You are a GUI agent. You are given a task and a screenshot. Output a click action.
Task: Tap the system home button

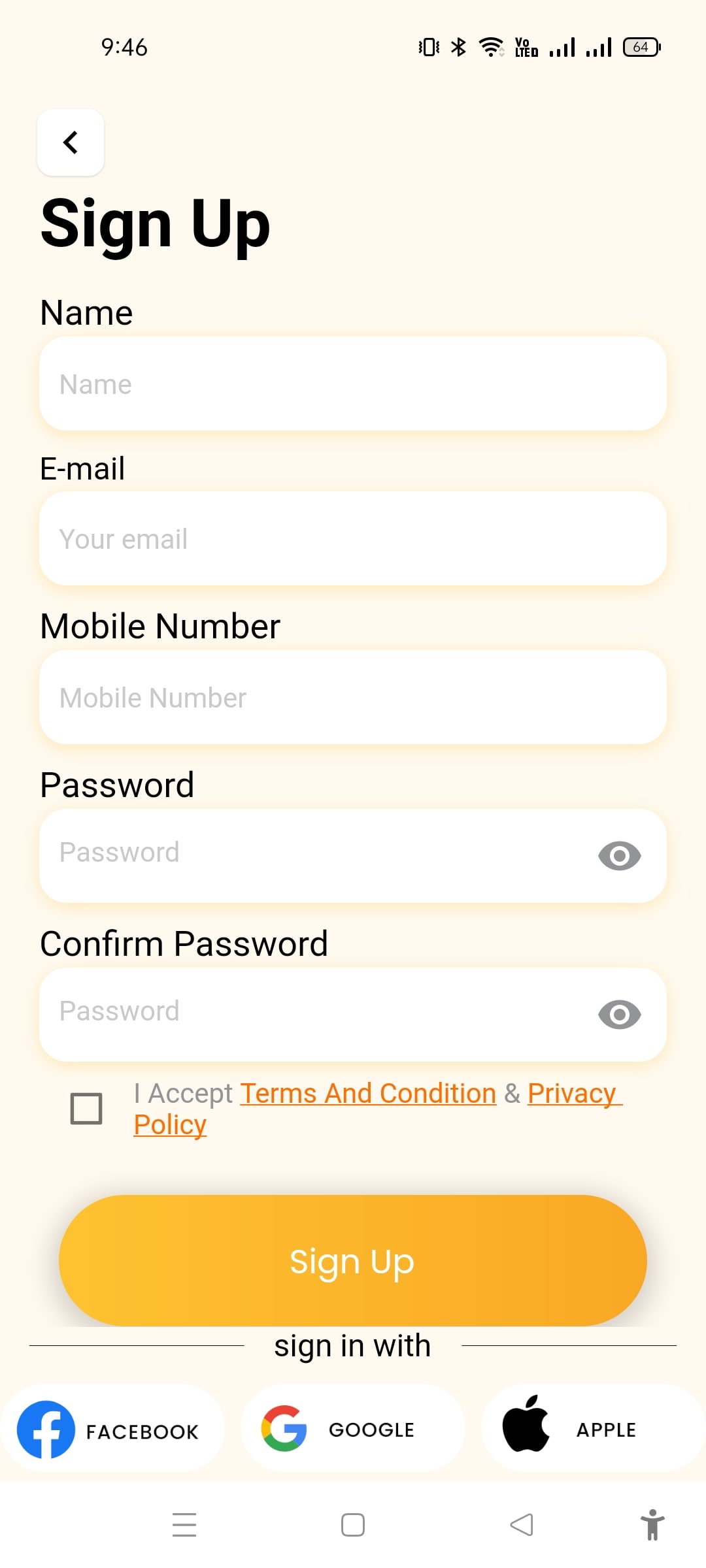click(353, 1525)
